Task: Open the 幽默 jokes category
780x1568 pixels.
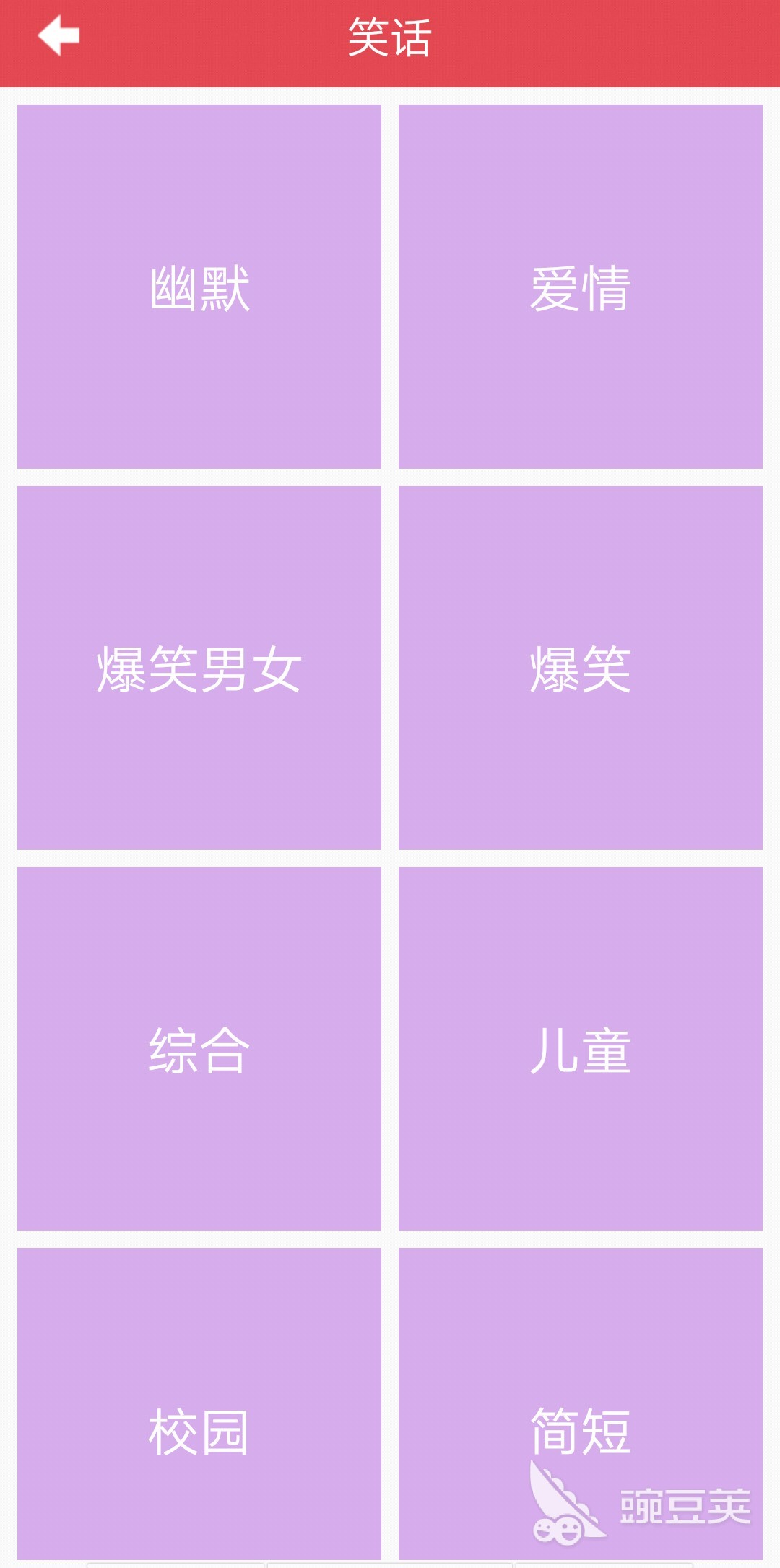Action: 199,287
